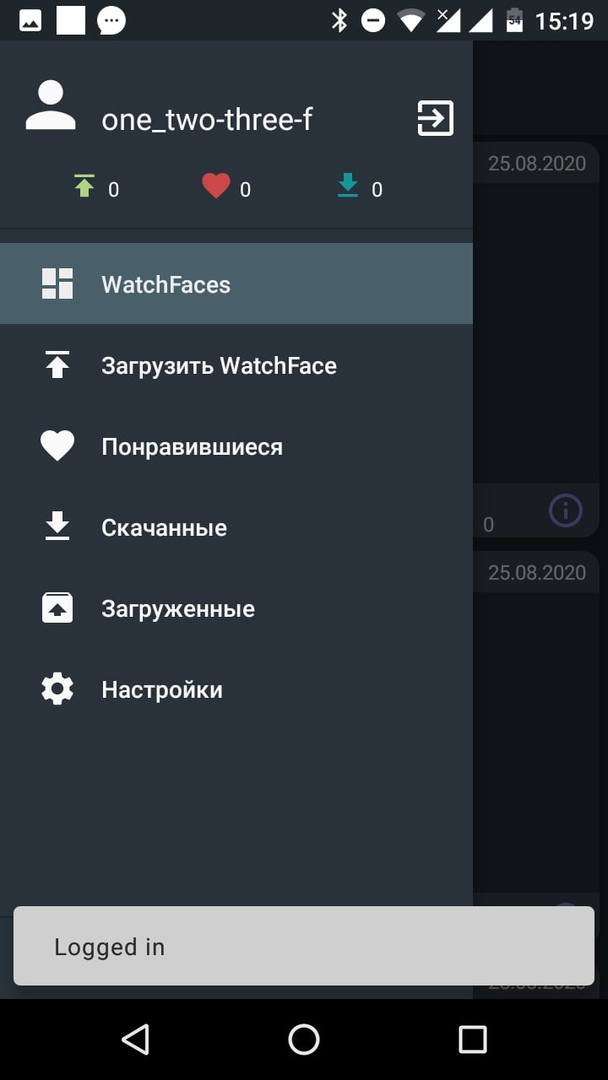Viewport: 608px width, 1080px height.
Task: Select Загрузить WatchFace
Action: coord(236,365)
